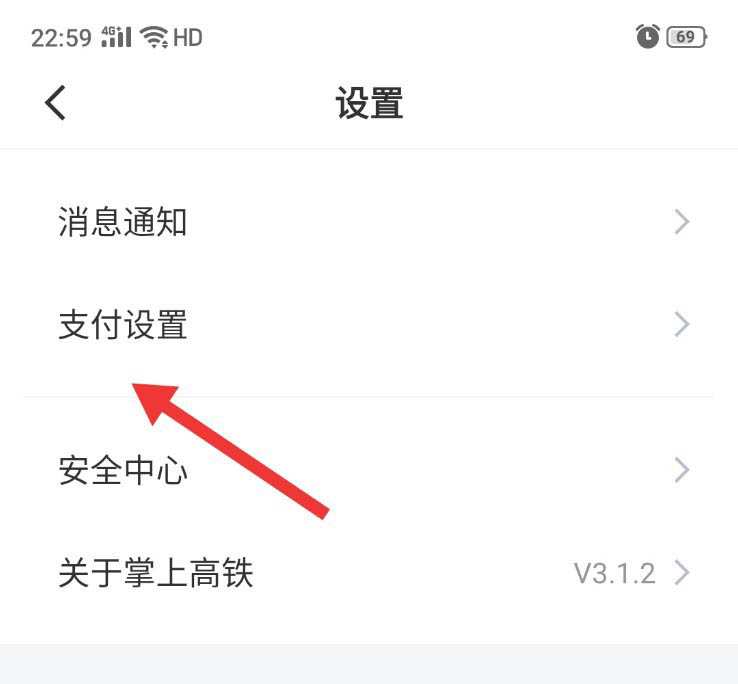Viewport: 738px width, 684px height.
Task: Open 关于掌上高铁 version info
Action: 368,573
